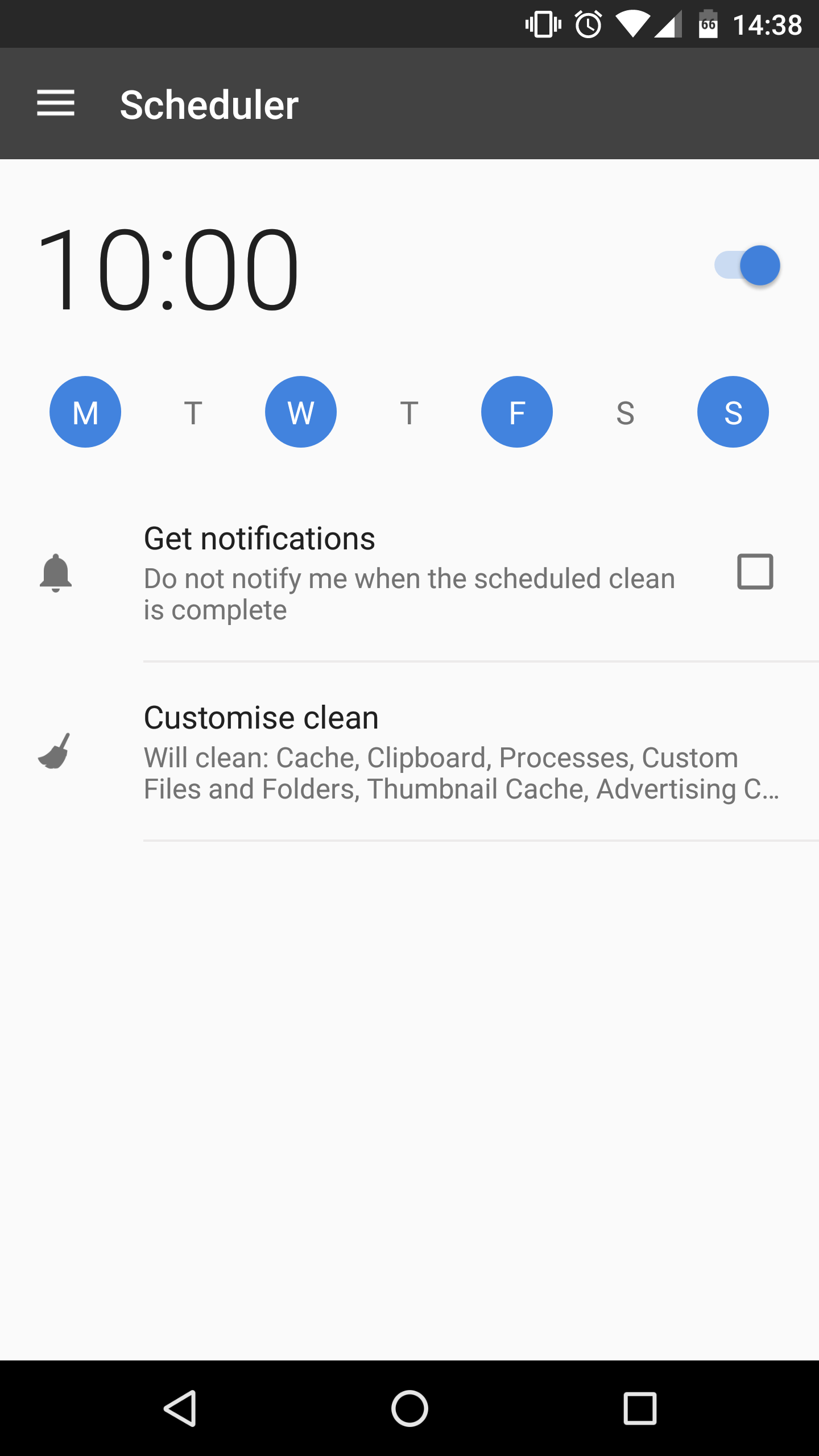Go to the home screen

tap(409, 1409)
